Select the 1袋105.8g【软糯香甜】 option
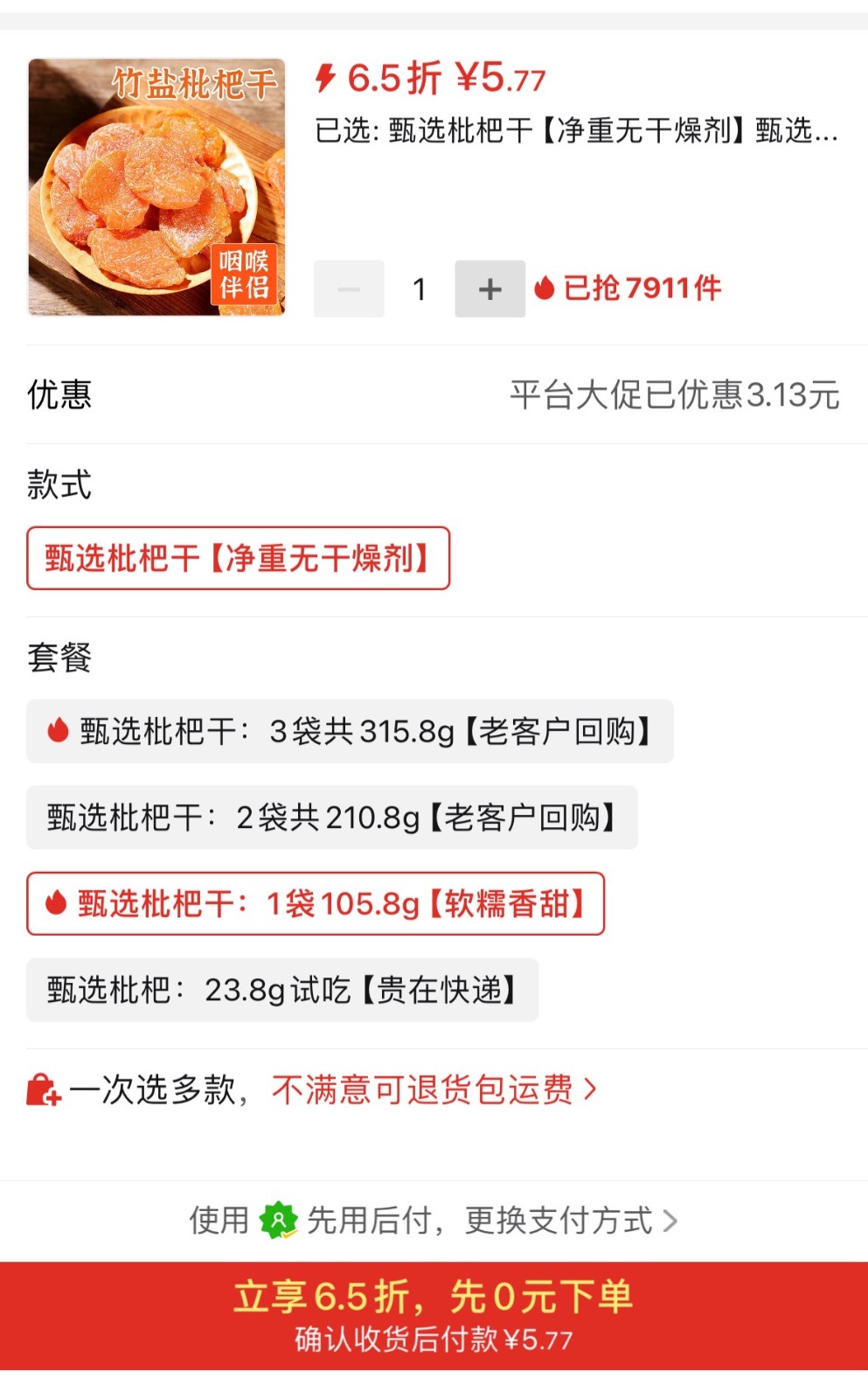Image resolution: width=868 pixels, height=1399 pixels. coord(316,903)
